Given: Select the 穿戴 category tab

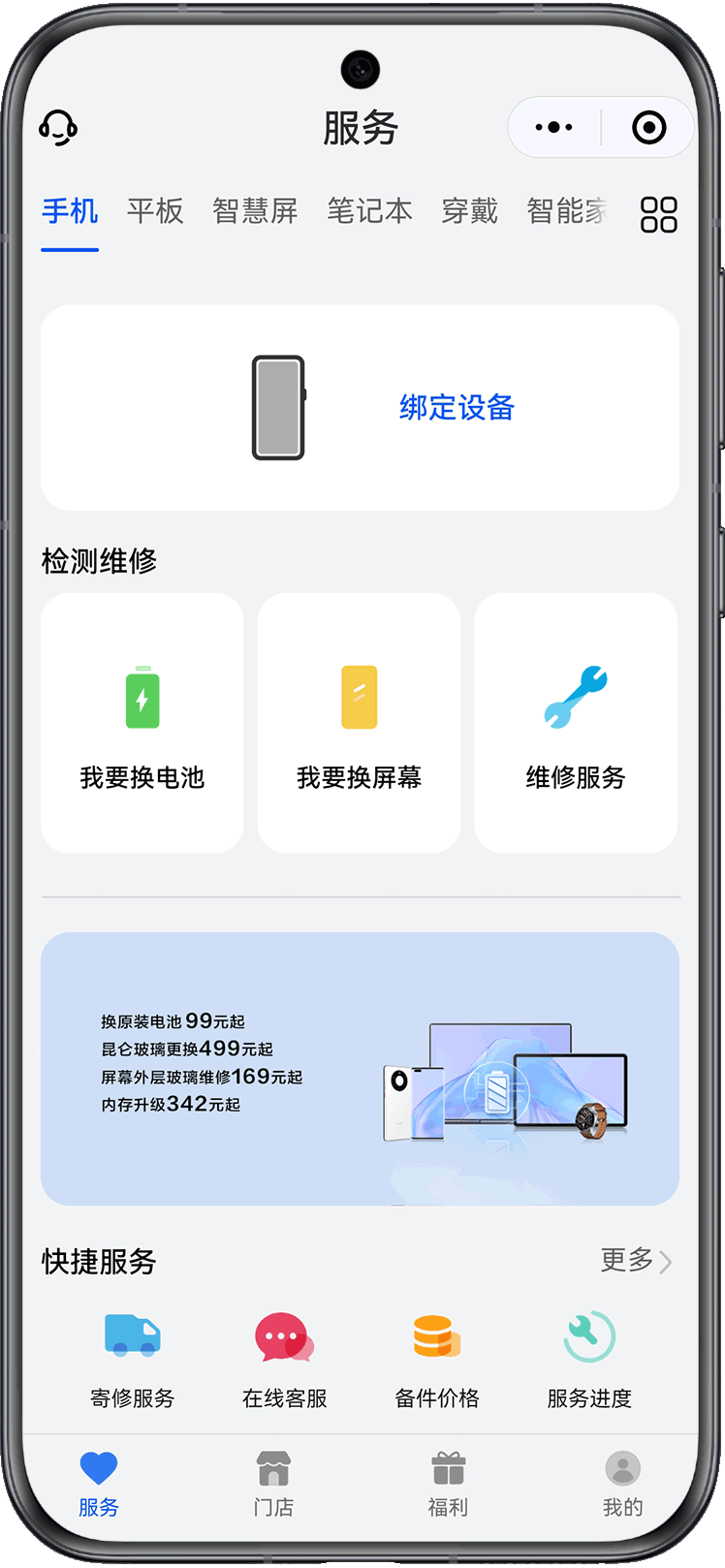Looking at the screenshot, I should [470, 211].
